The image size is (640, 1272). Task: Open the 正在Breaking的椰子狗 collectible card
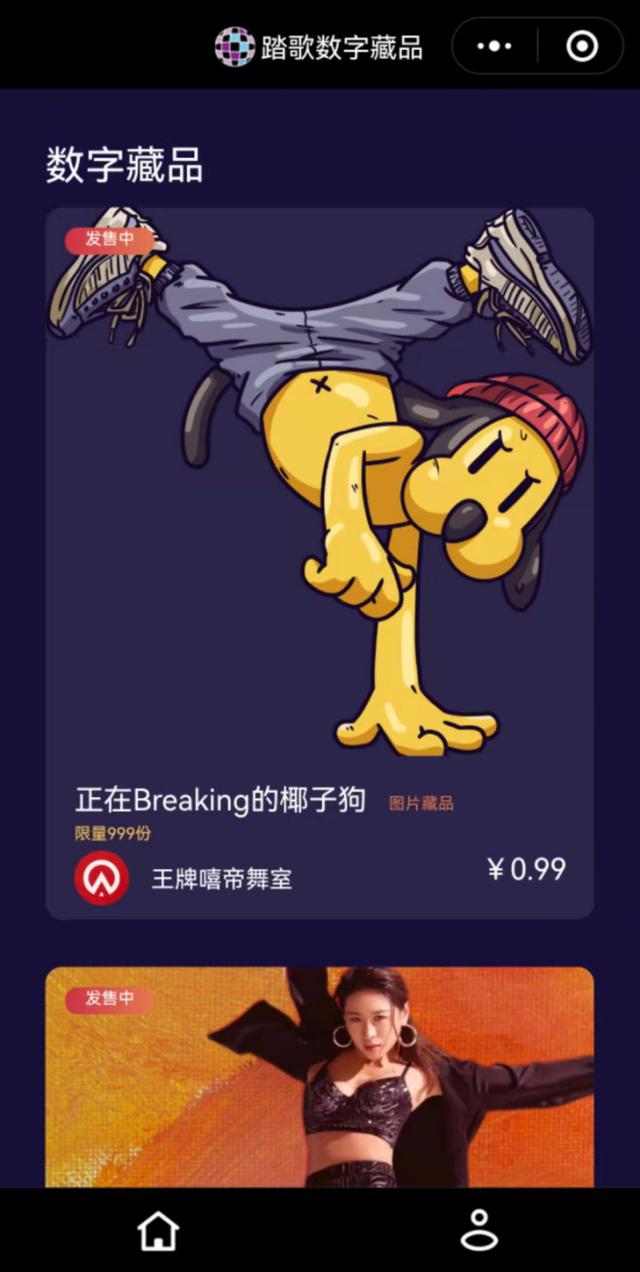click(x=319, y=560)
